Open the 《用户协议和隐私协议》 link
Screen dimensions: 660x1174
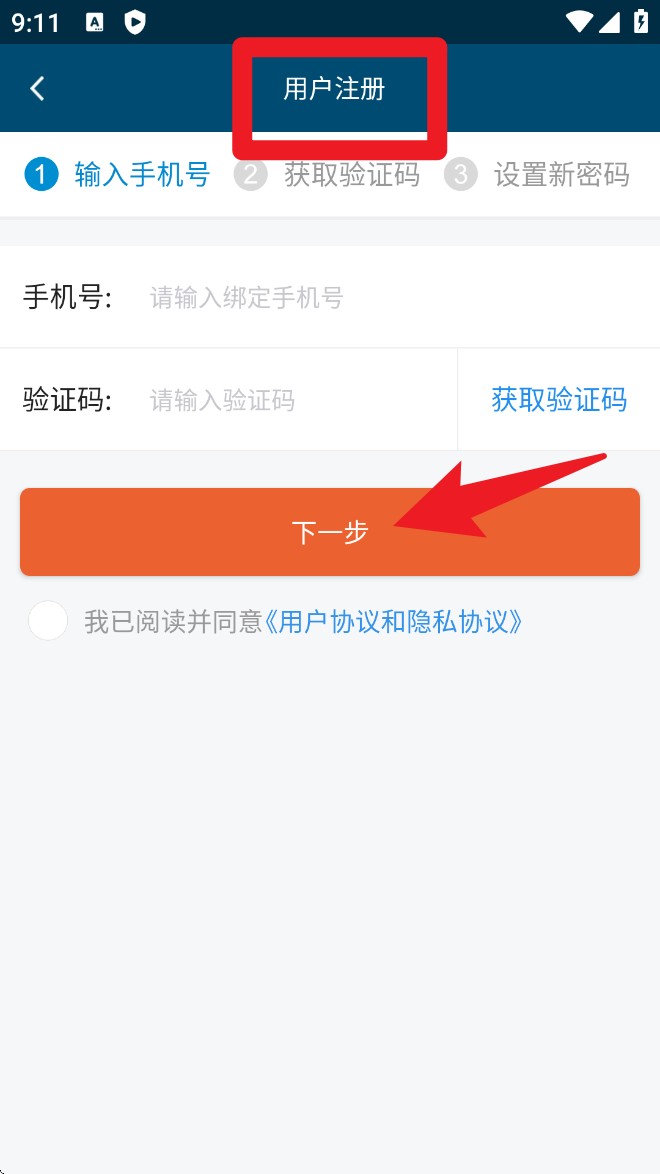tap(394, 622)
